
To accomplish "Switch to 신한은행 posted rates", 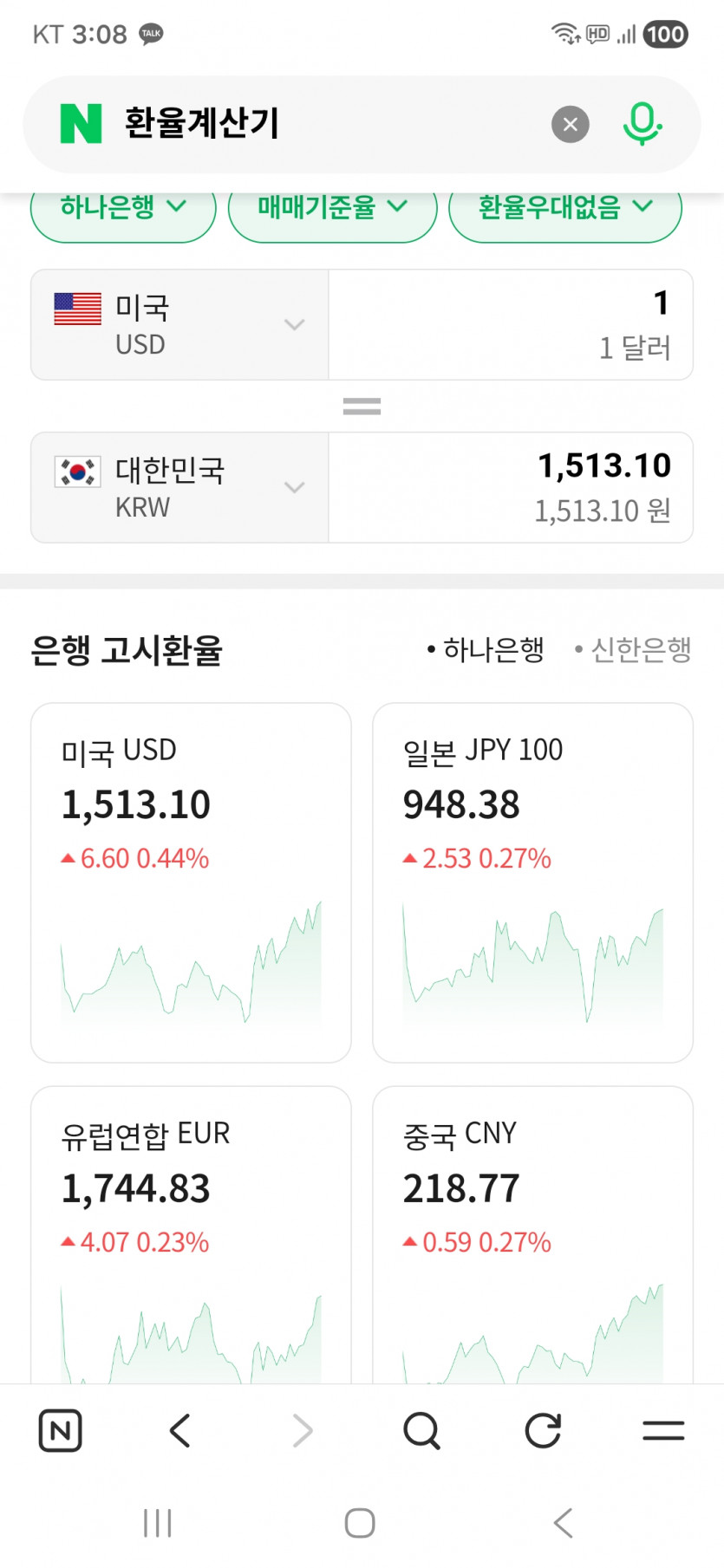I will click(633, 649).
